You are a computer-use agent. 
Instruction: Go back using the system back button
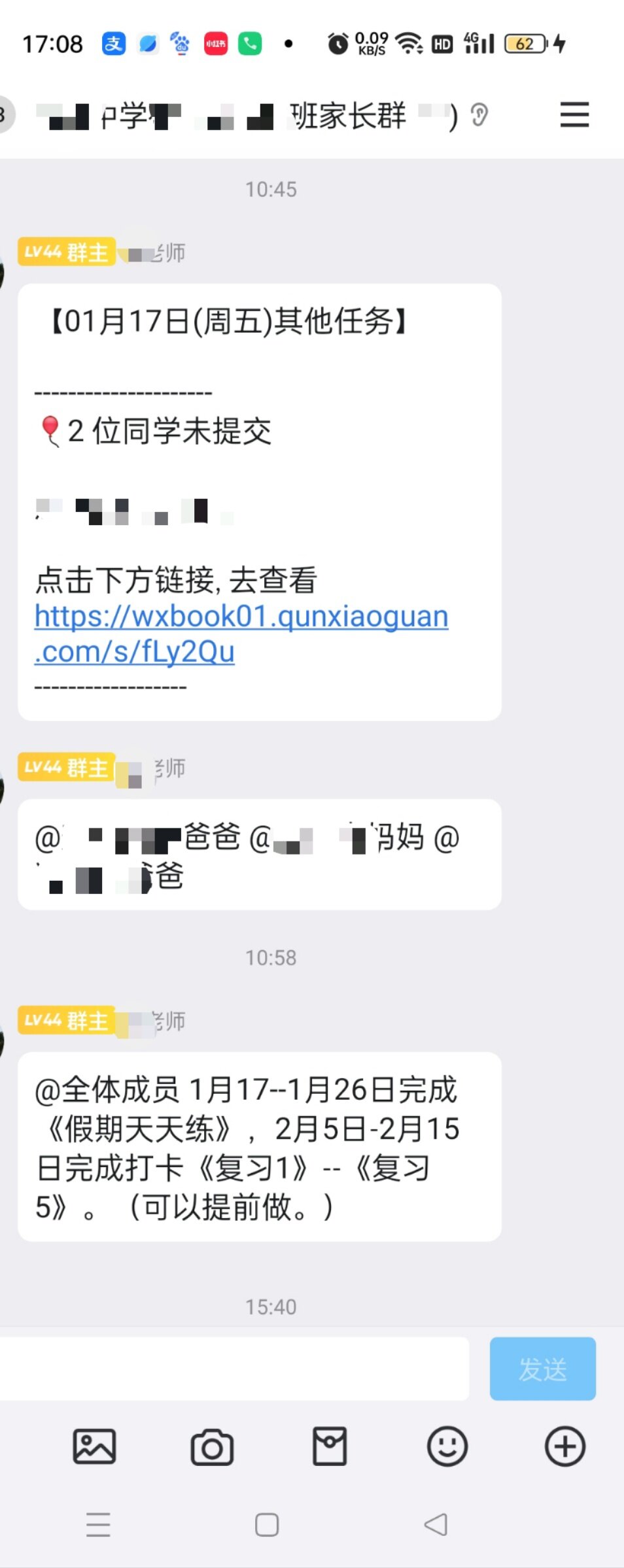coord(436,1525)
